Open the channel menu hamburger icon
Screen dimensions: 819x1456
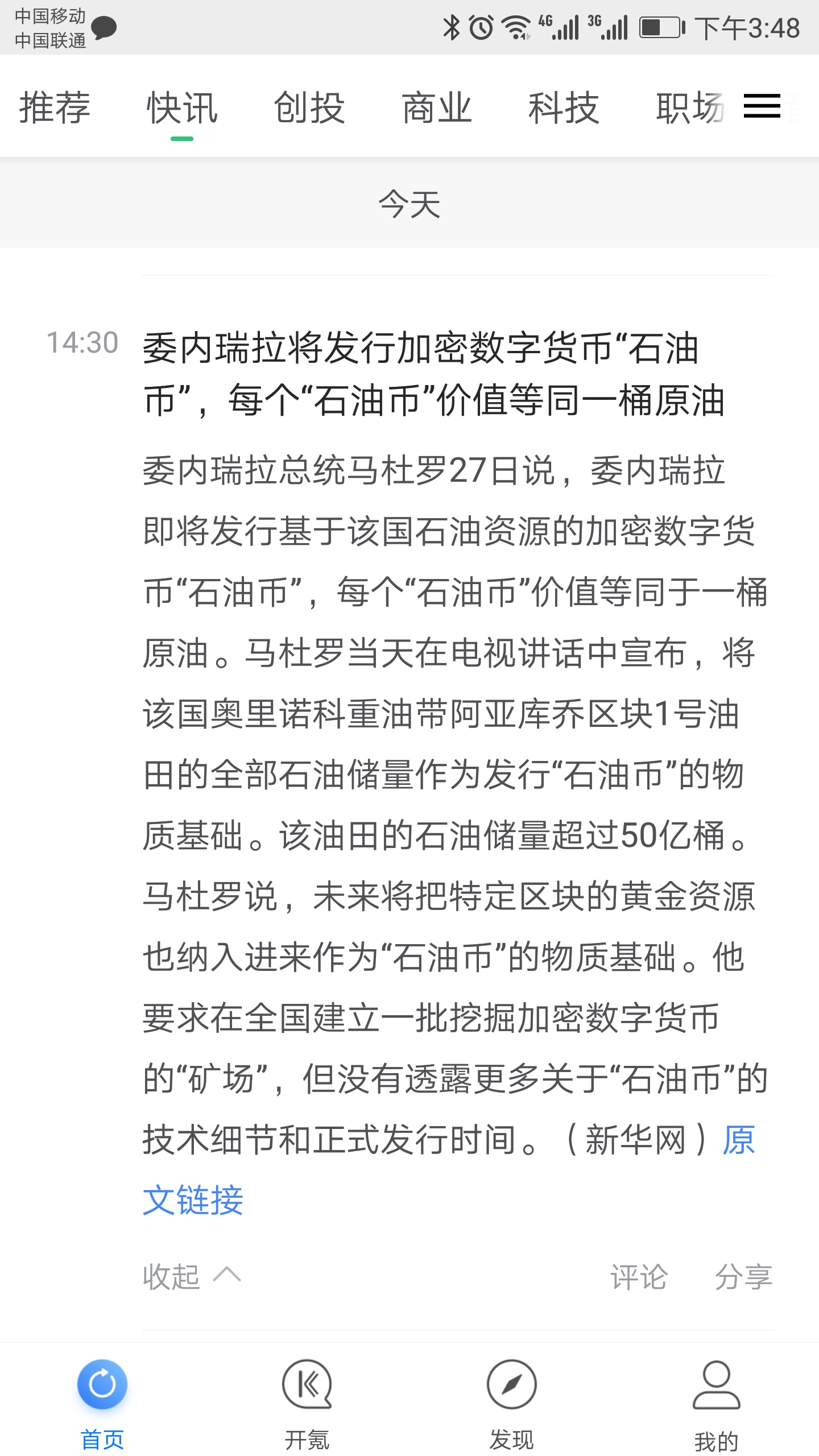tap(762, 106)
